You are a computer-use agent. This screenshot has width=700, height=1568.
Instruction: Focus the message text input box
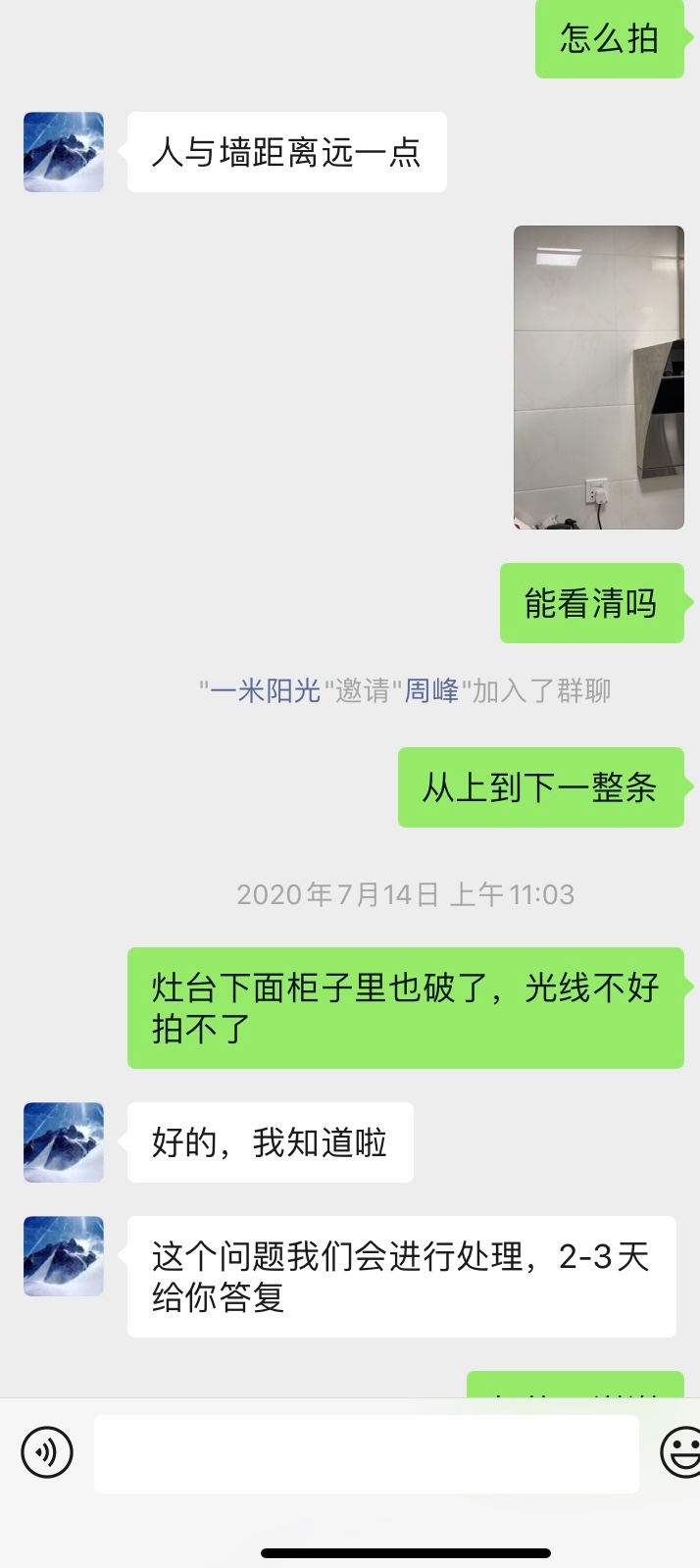tap(366, 1453)
